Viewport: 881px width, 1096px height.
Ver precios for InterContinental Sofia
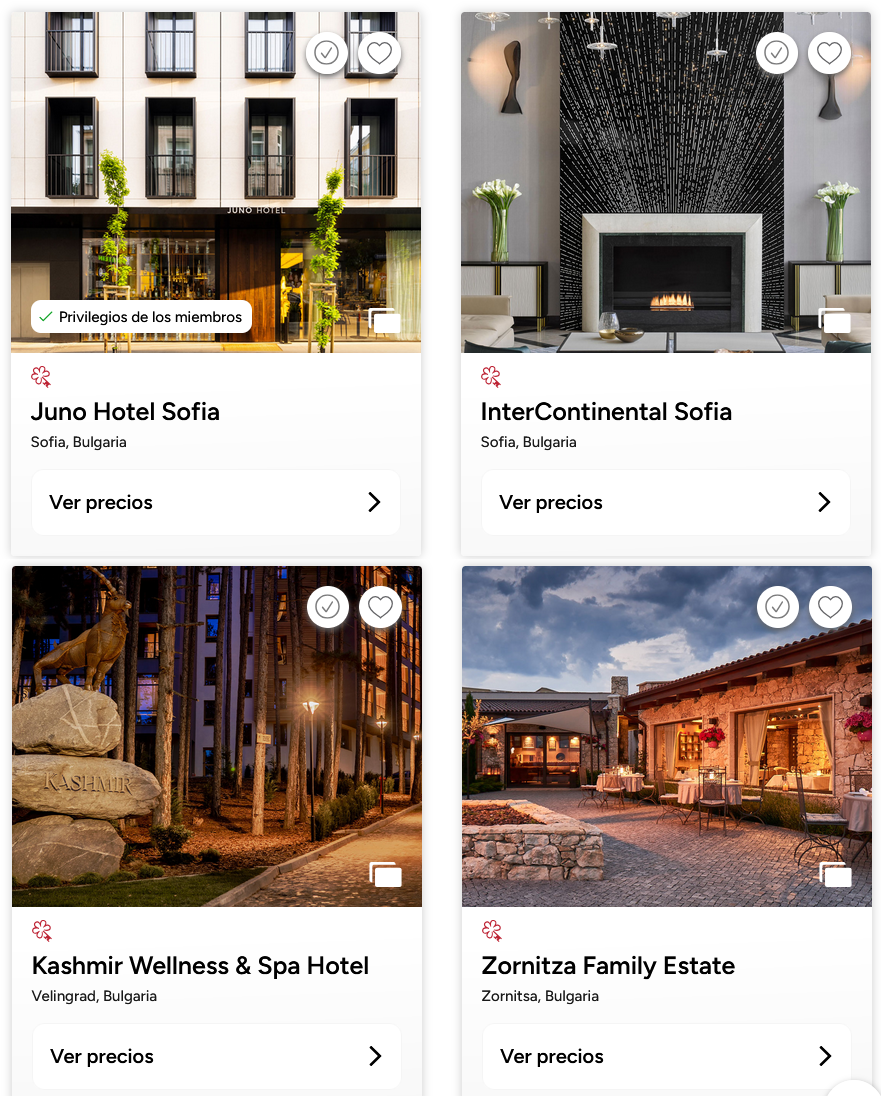coord(666,502)
